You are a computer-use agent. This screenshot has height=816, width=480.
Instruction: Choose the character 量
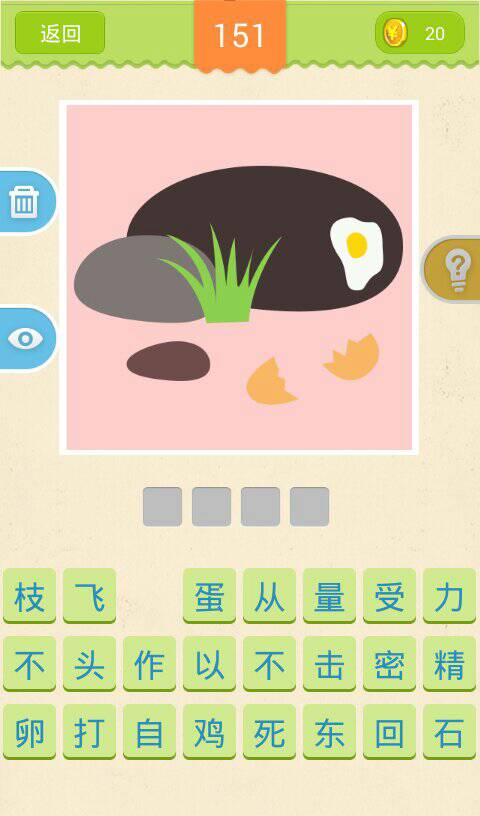click(x=330, y=596)
